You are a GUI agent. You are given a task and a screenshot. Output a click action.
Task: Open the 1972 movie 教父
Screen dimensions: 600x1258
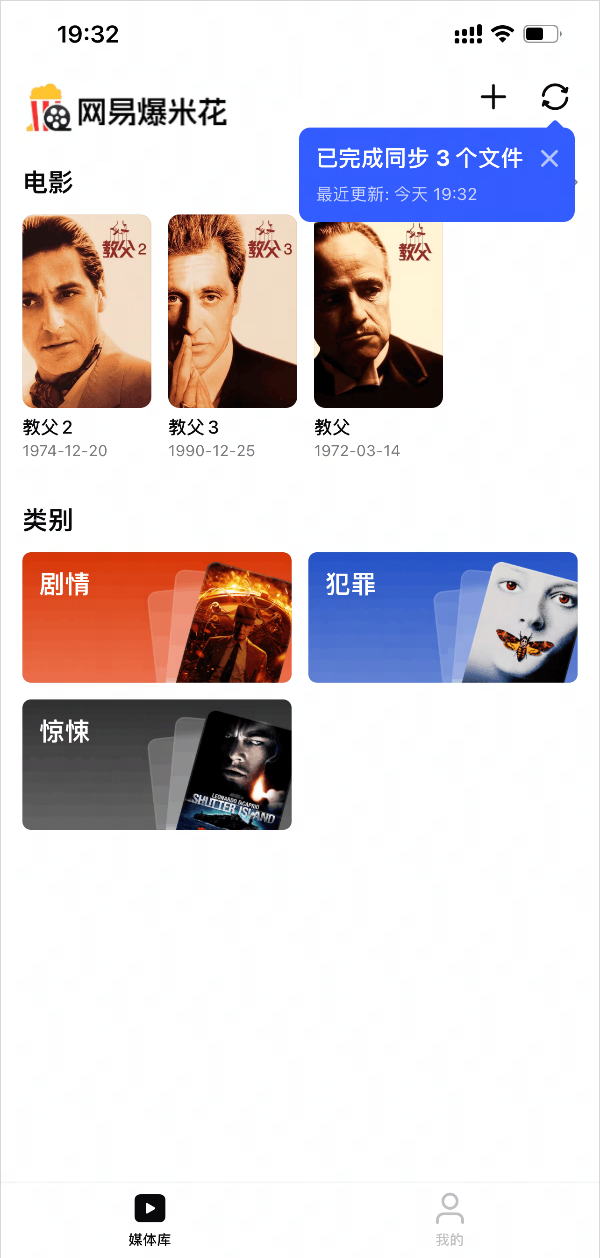coord(378,311)
